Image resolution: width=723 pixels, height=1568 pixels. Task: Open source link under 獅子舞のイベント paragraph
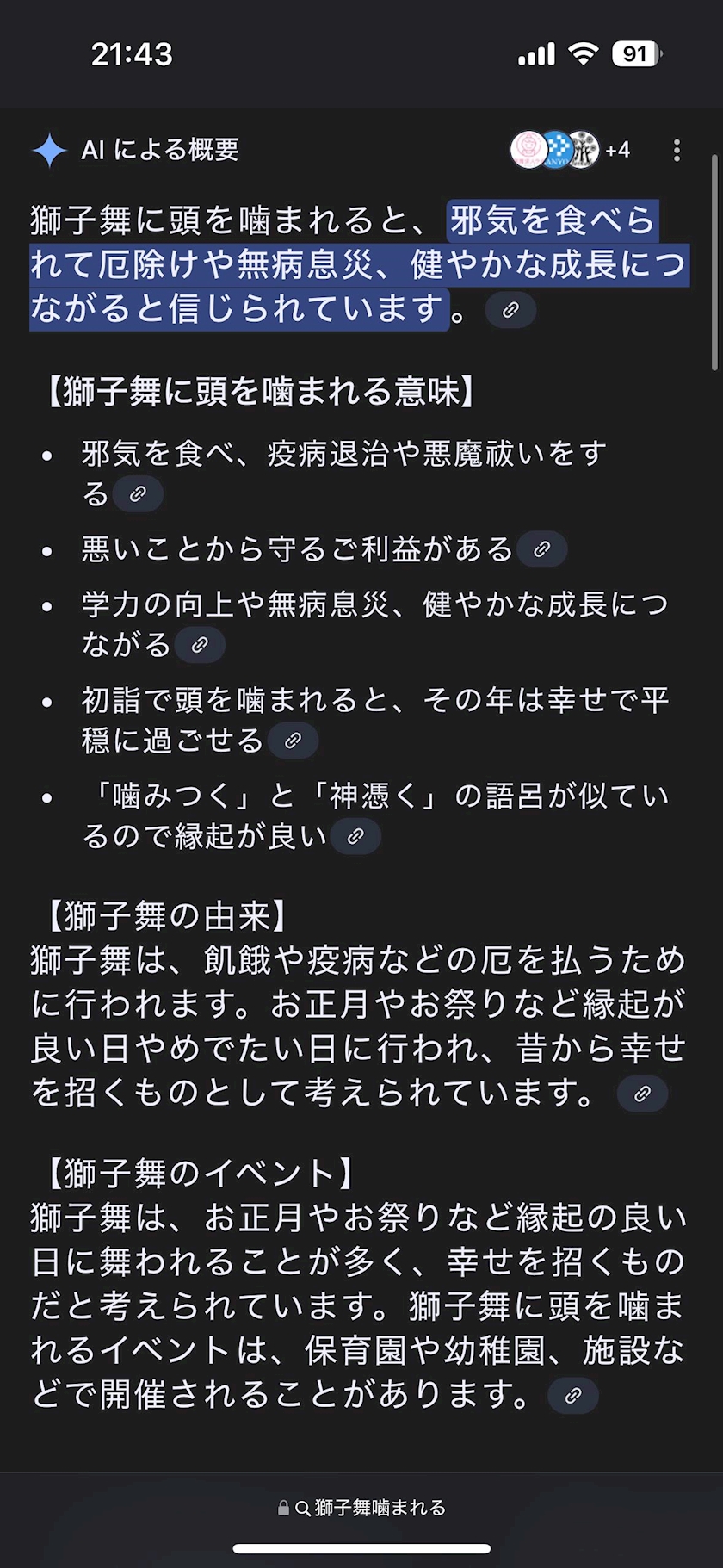point(573,1396)
